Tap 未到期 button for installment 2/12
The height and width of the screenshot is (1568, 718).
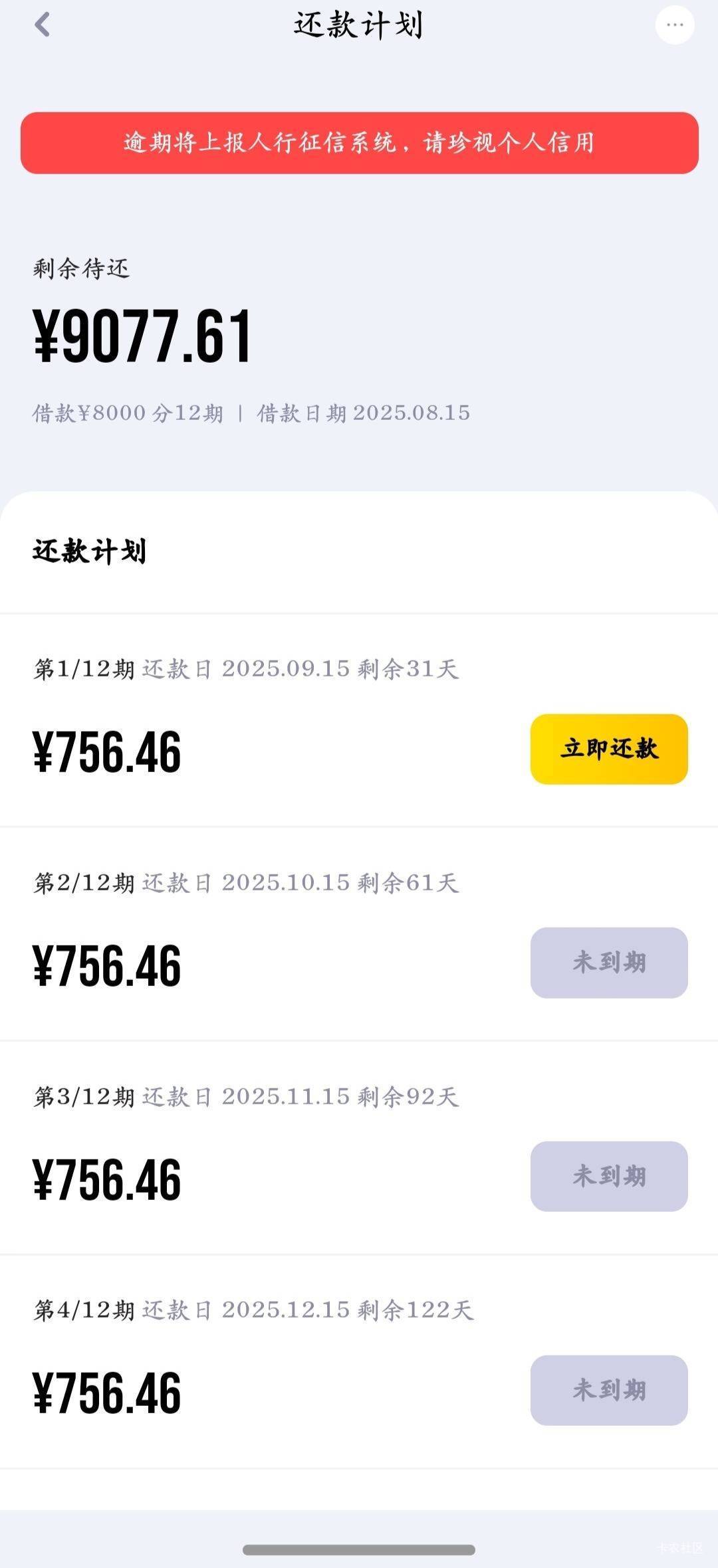tap(609, 963)
